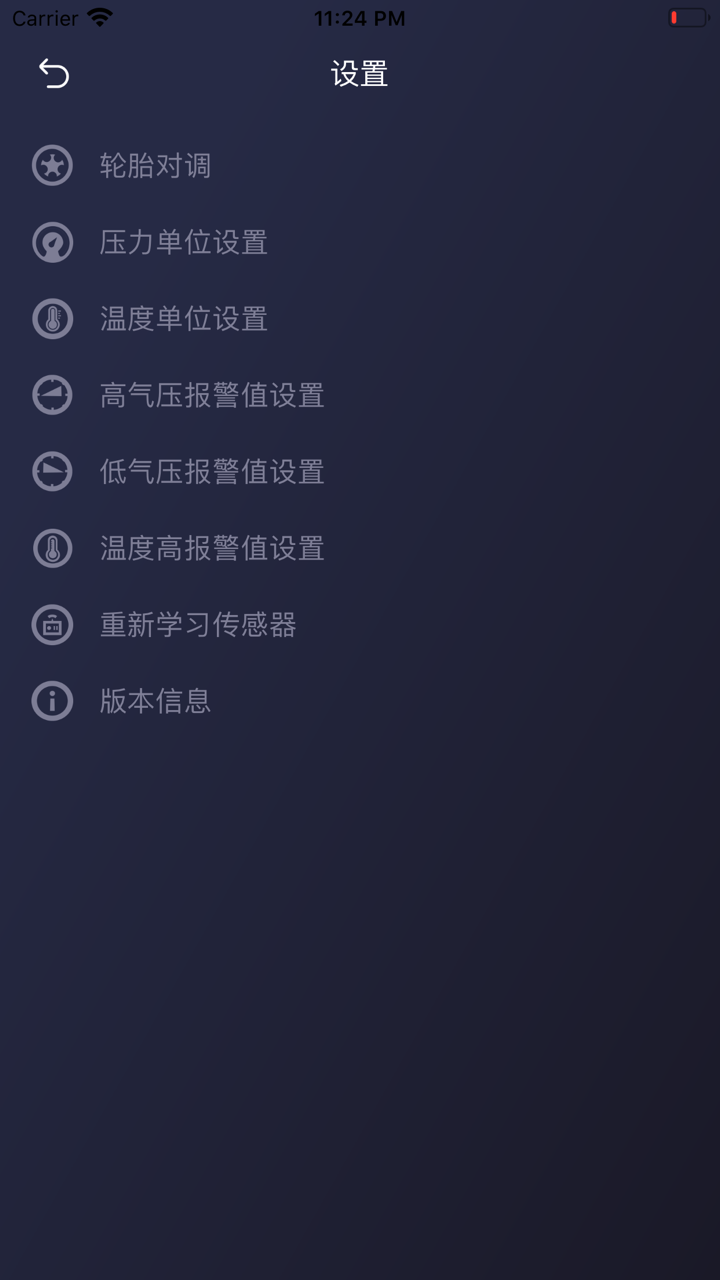Open high pressure alarm value settings
This screenshot has width=720, height=1280.
[211, 395]
